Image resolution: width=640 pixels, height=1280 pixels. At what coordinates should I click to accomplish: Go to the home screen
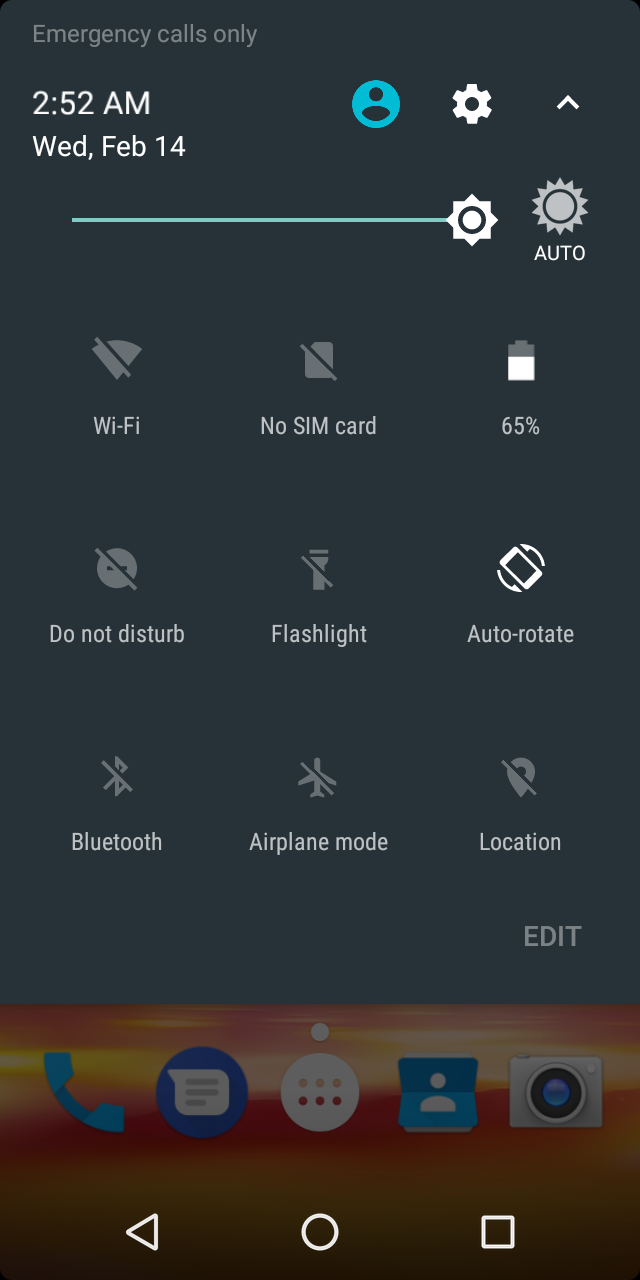tap(320, 1232)
